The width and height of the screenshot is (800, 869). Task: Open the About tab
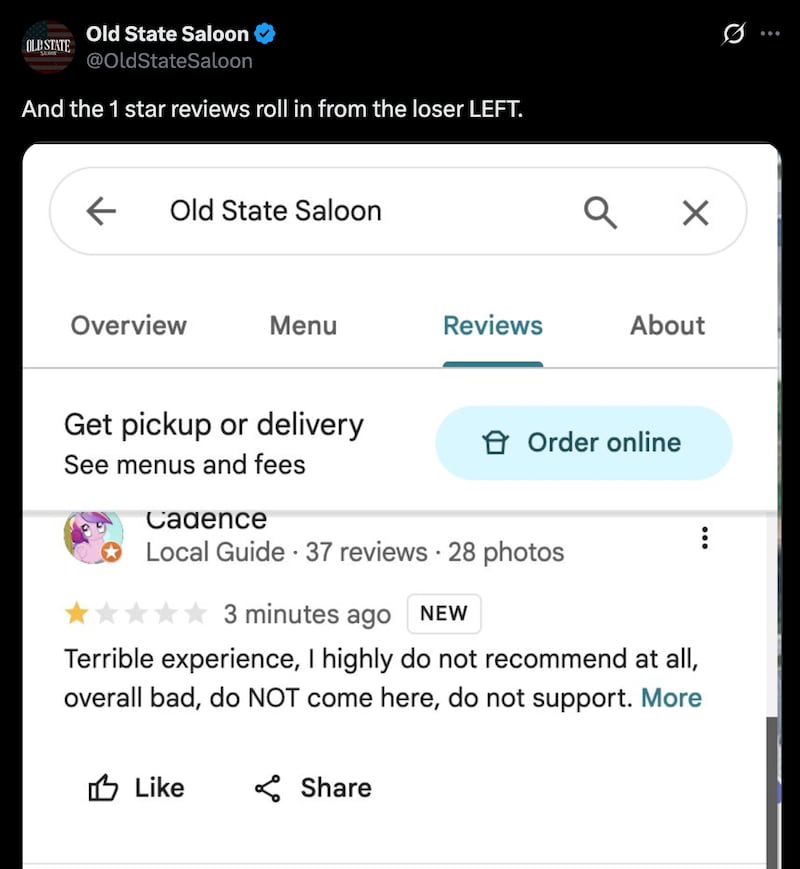(666, 325)
